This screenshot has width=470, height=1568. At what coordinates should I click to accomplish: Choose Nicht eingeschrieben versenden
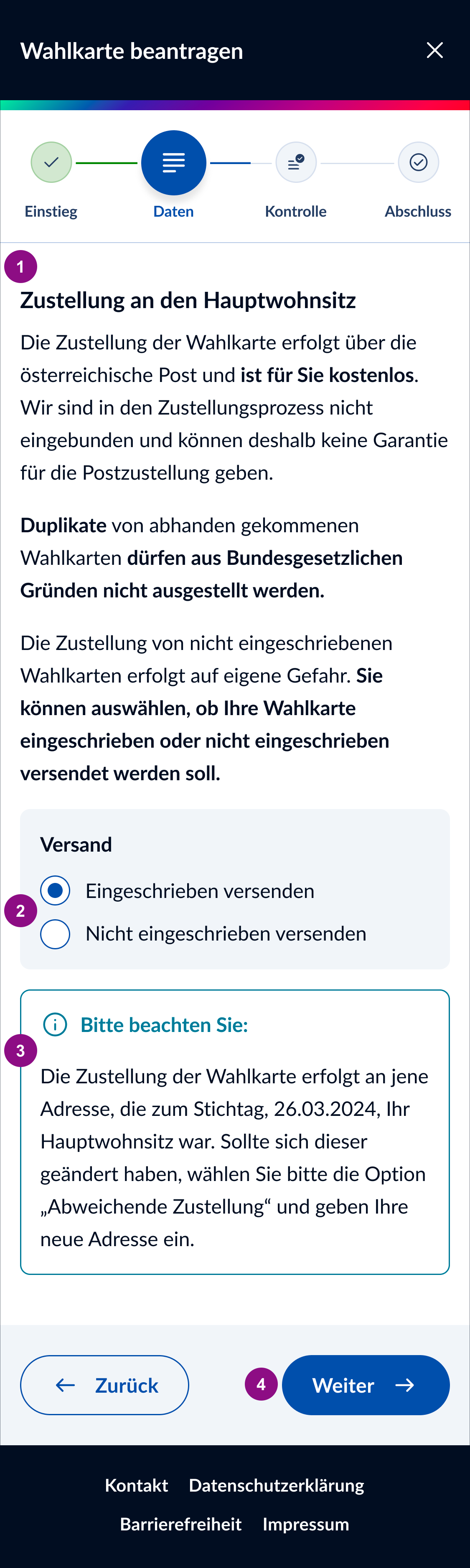pyautogui.click(x=56, y=934)
